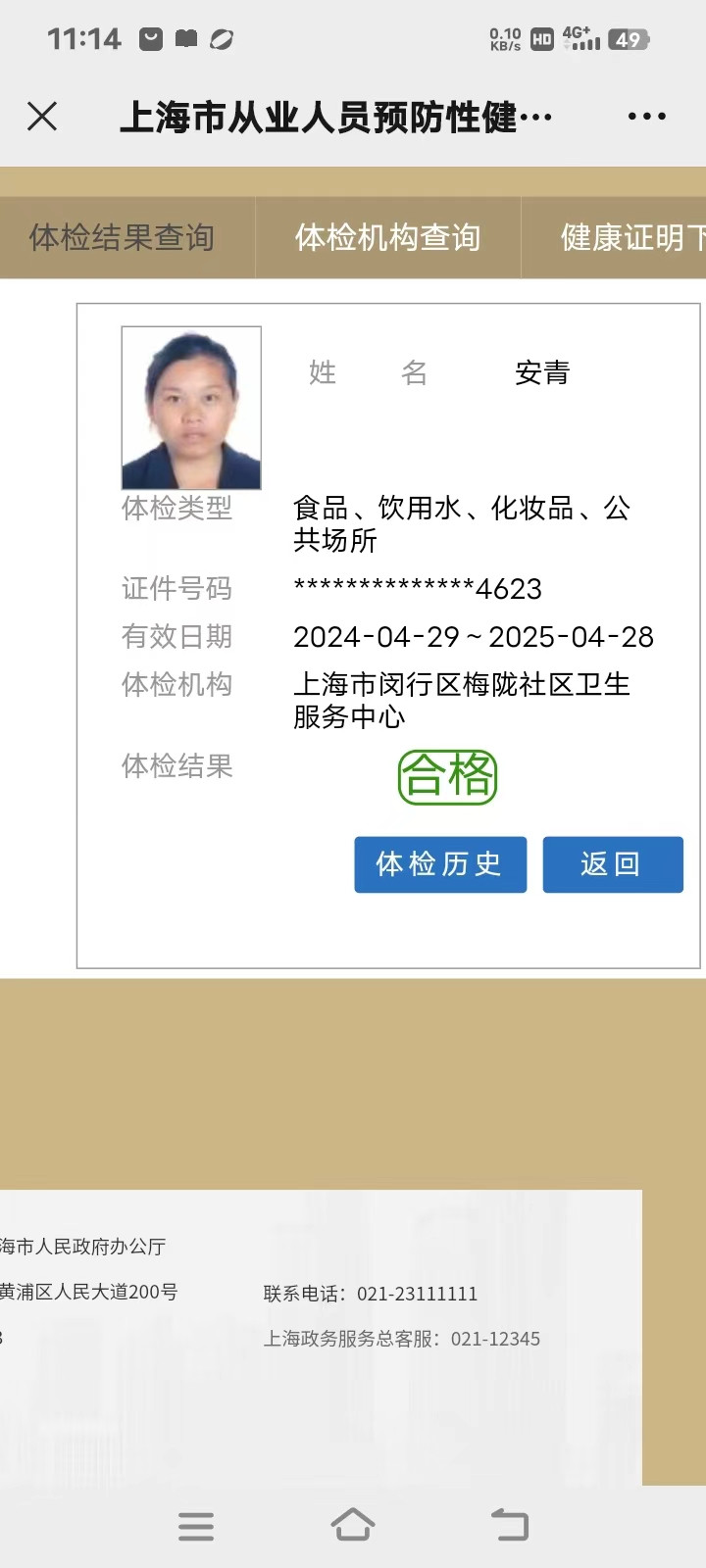Open the three-dot more options menu
This screenshot has height=1568, width=706.
click(646, 117)
